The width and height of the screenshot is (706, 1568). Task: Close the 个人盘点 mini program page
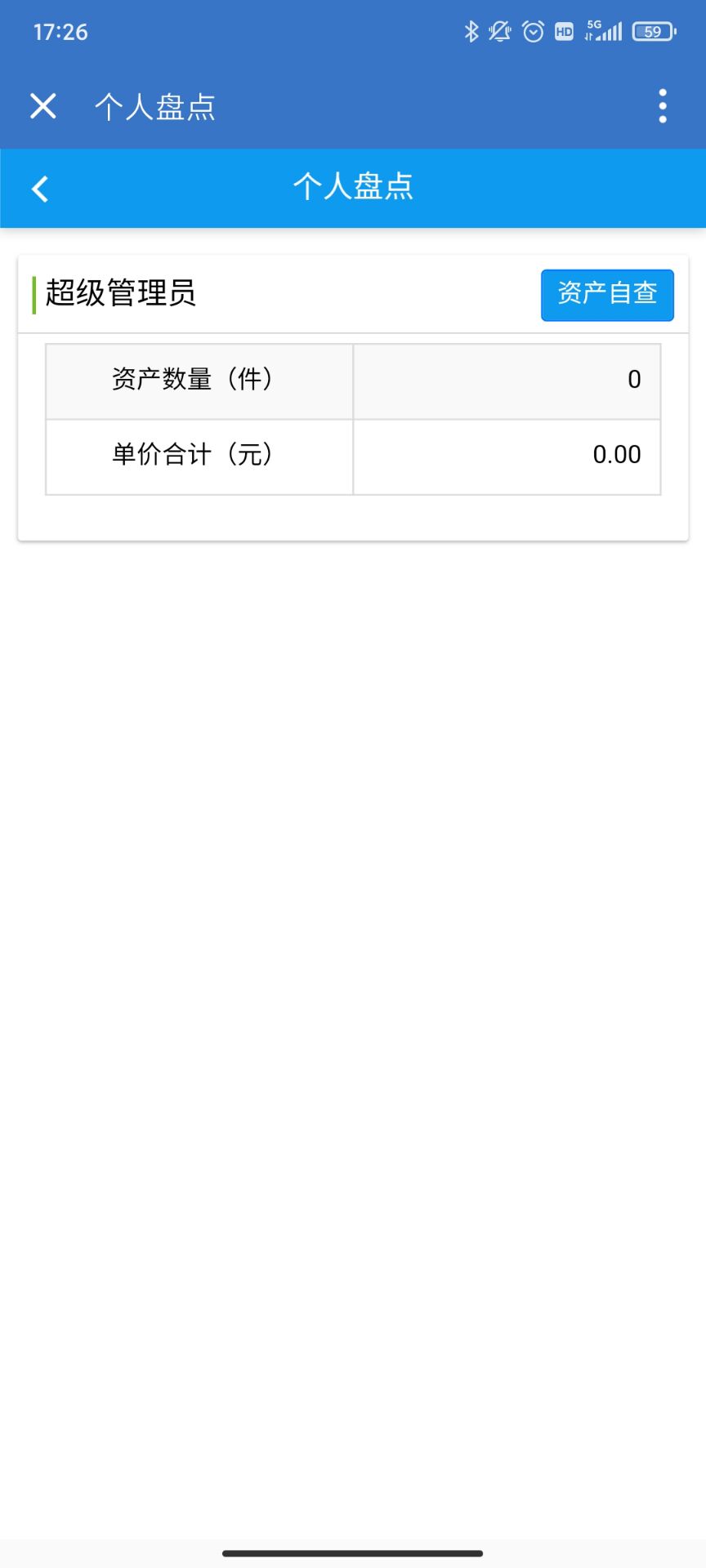coord(43,106)
